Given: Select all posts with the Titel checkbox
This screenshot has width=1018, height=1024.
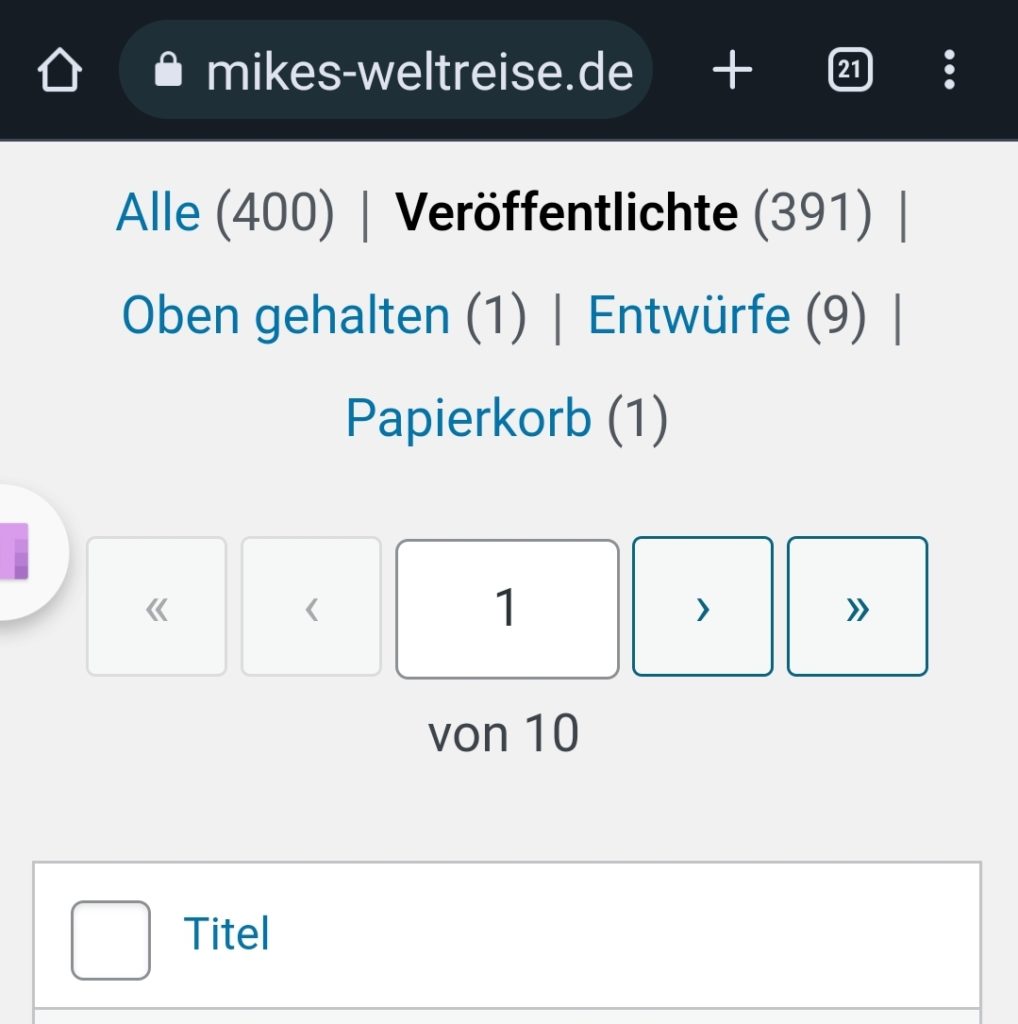Looking at the screenshot, I should [111, 940].
